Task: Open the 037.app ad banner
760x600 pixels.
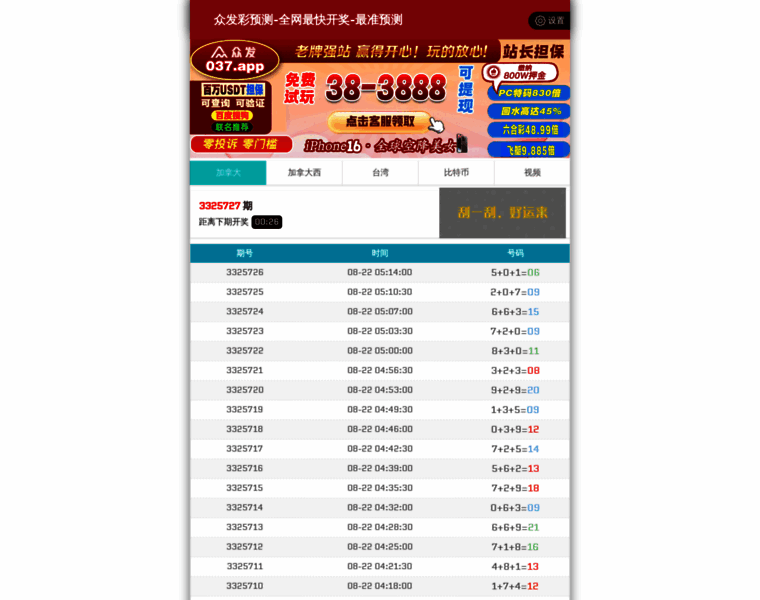Action: 235,61
